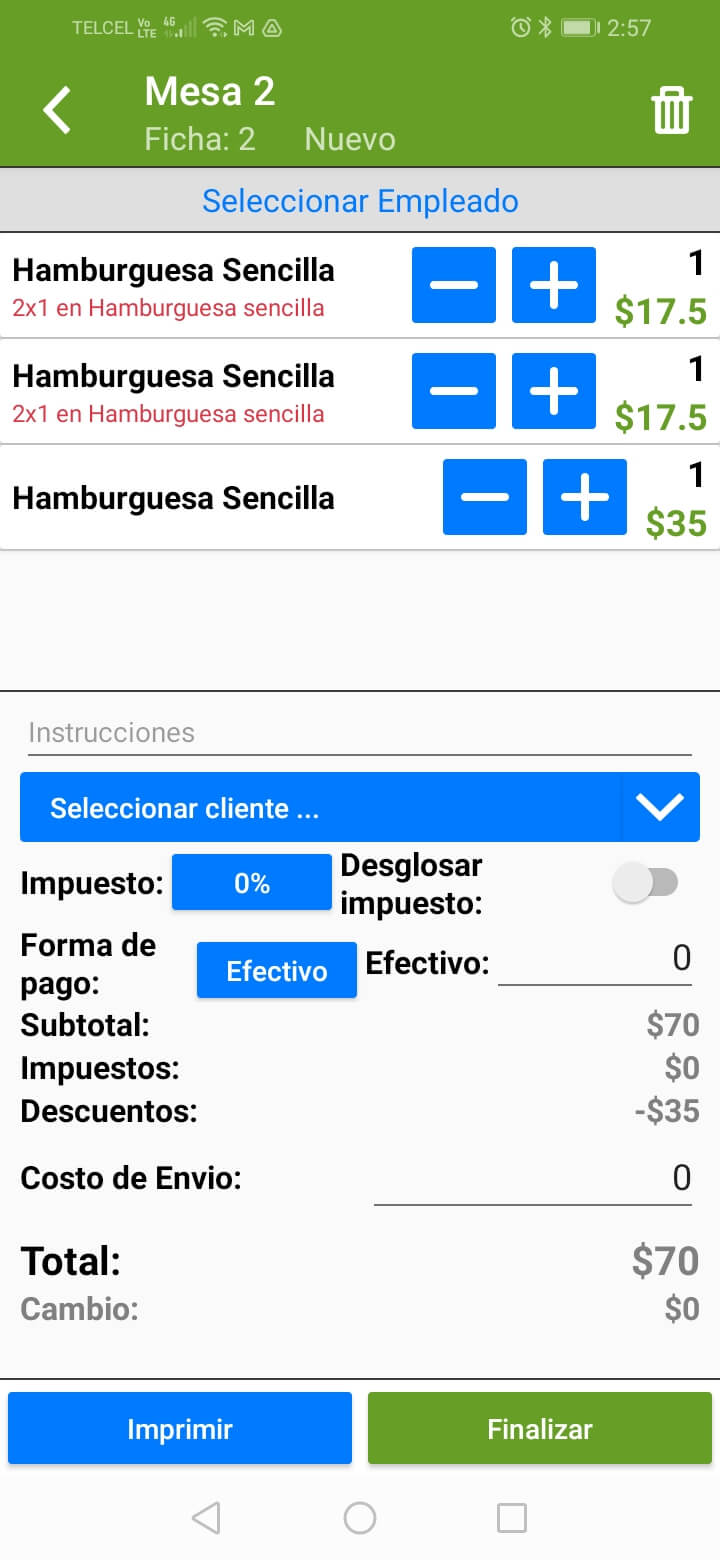Change Forma de pago from Efectivo
Screen dimensions: 720x1560
click(x=277, y=970)
